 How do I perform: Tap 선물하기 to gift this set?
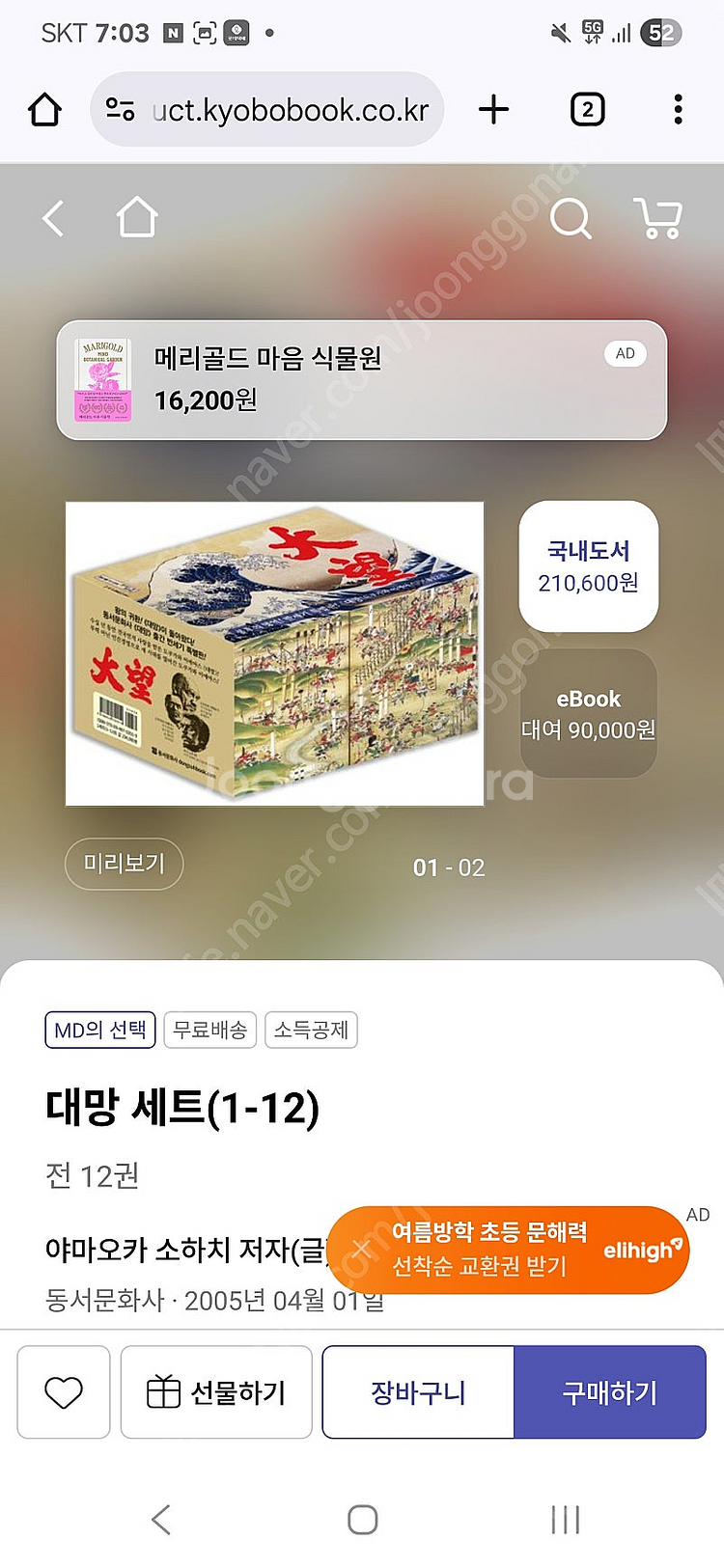(x=216, y=1392)
